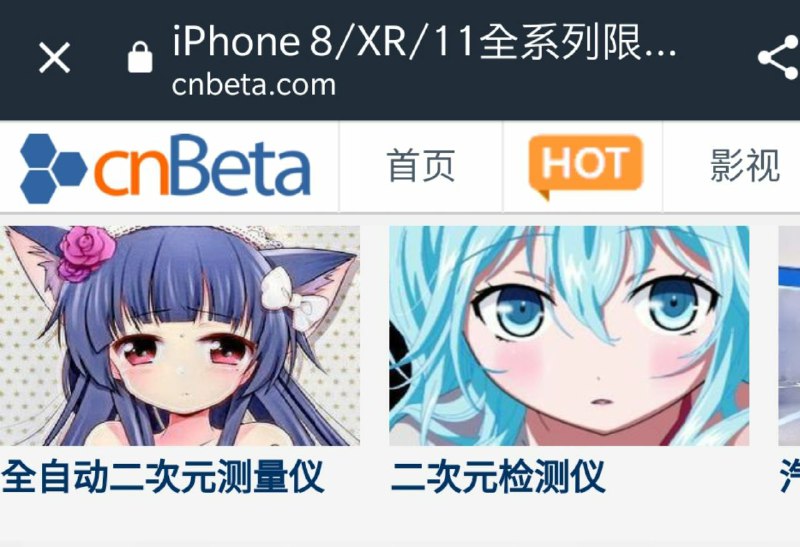Switch to the 首页 tab
The width and height of the screenshot is (800, 547).
[420, 166]
